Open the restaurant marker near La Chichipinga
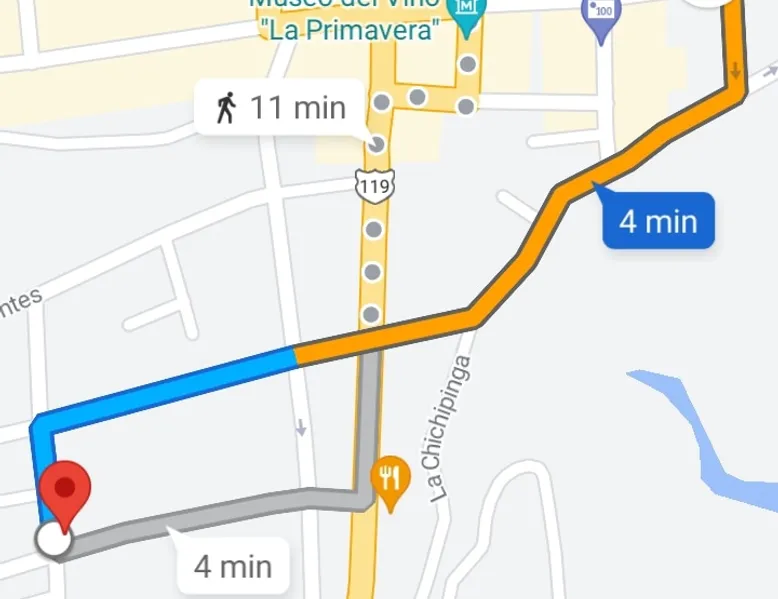778x599 pixels. pos(390,481)
